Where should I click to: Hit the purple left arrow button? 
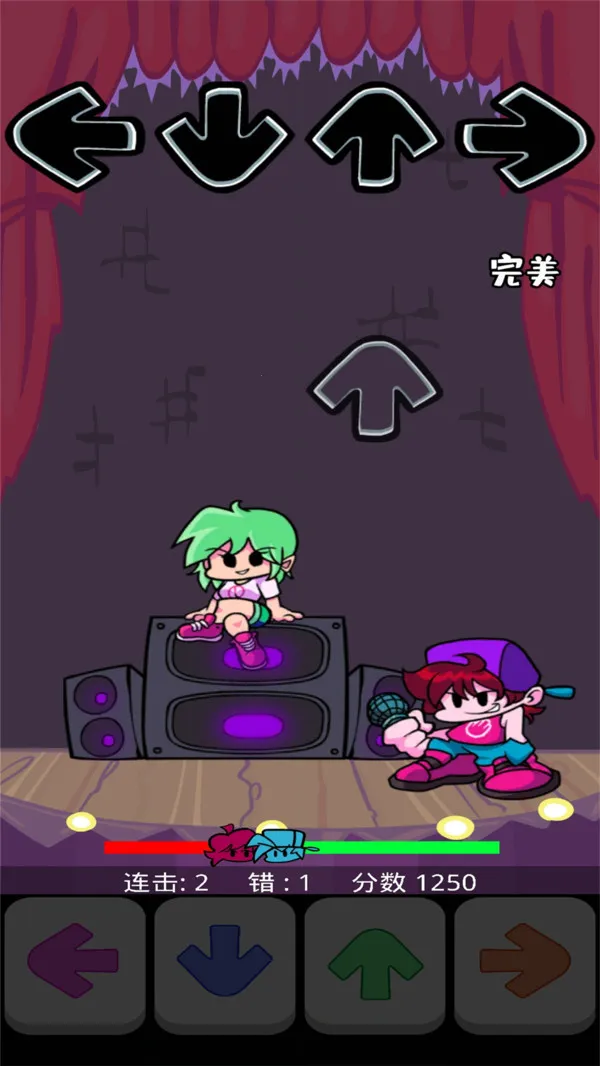pos(73,964)
